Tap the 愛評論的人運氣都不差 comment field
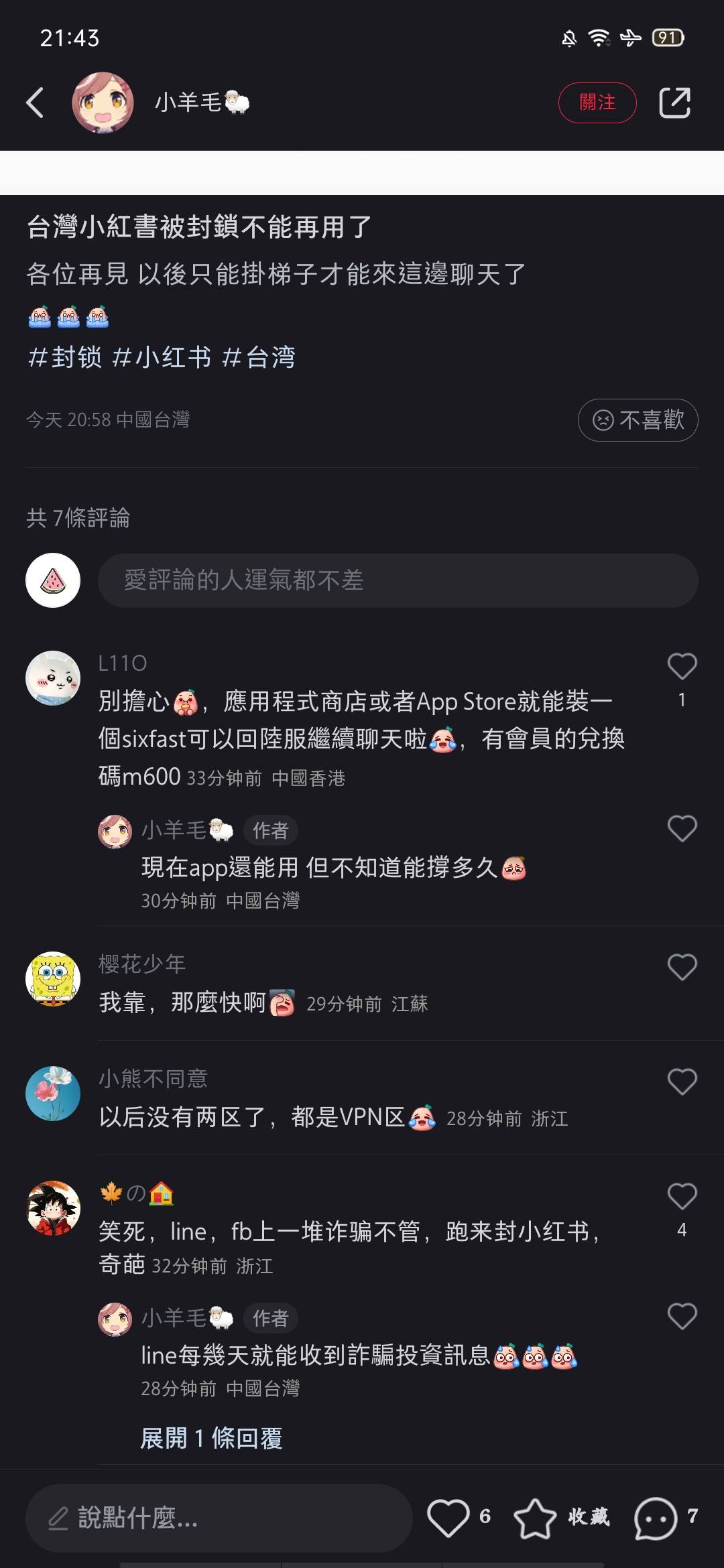The height and width of the screenshot is (1568, 724). [x=398, y=580]
